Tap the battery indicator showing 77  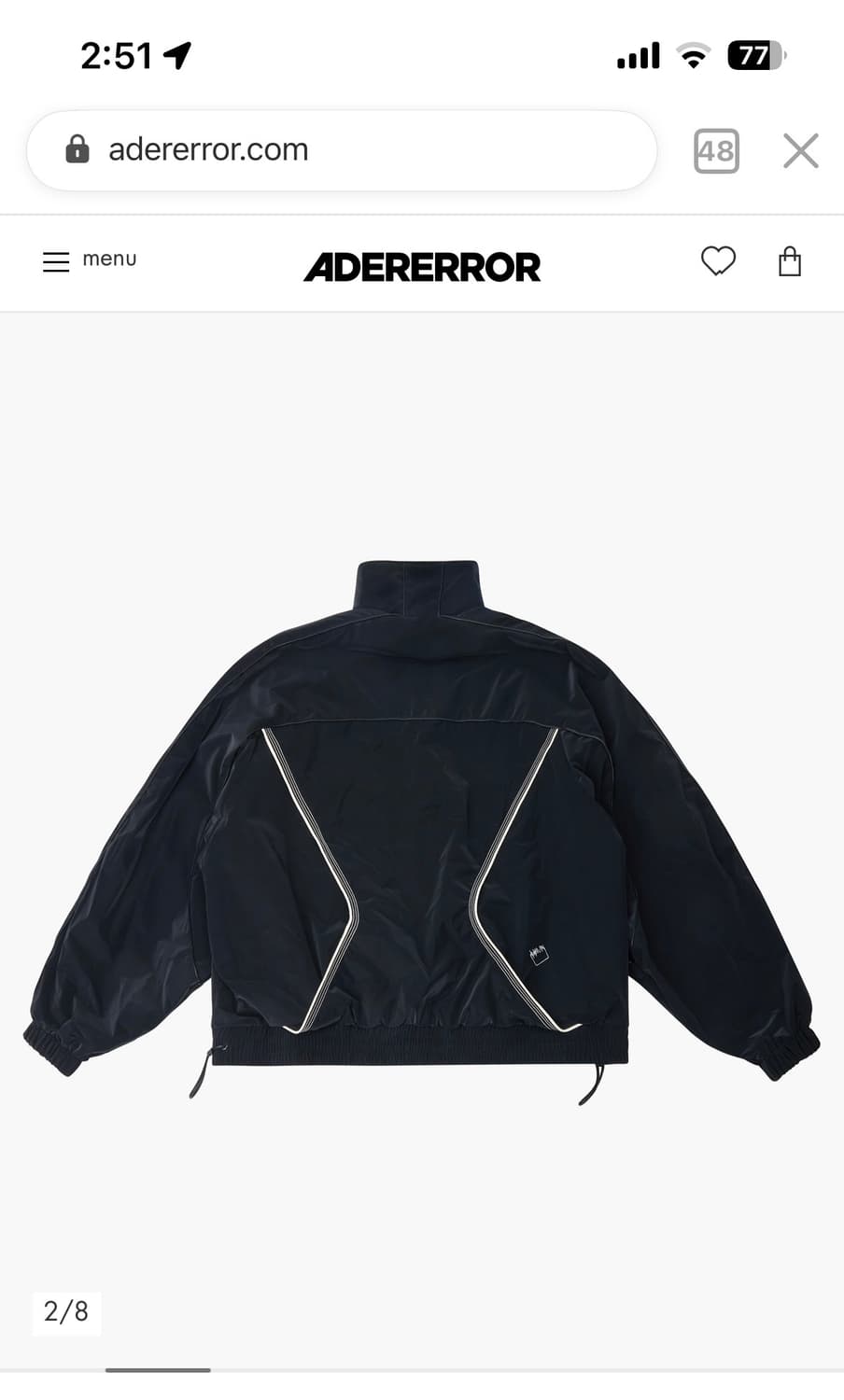(x=756, y=56)
